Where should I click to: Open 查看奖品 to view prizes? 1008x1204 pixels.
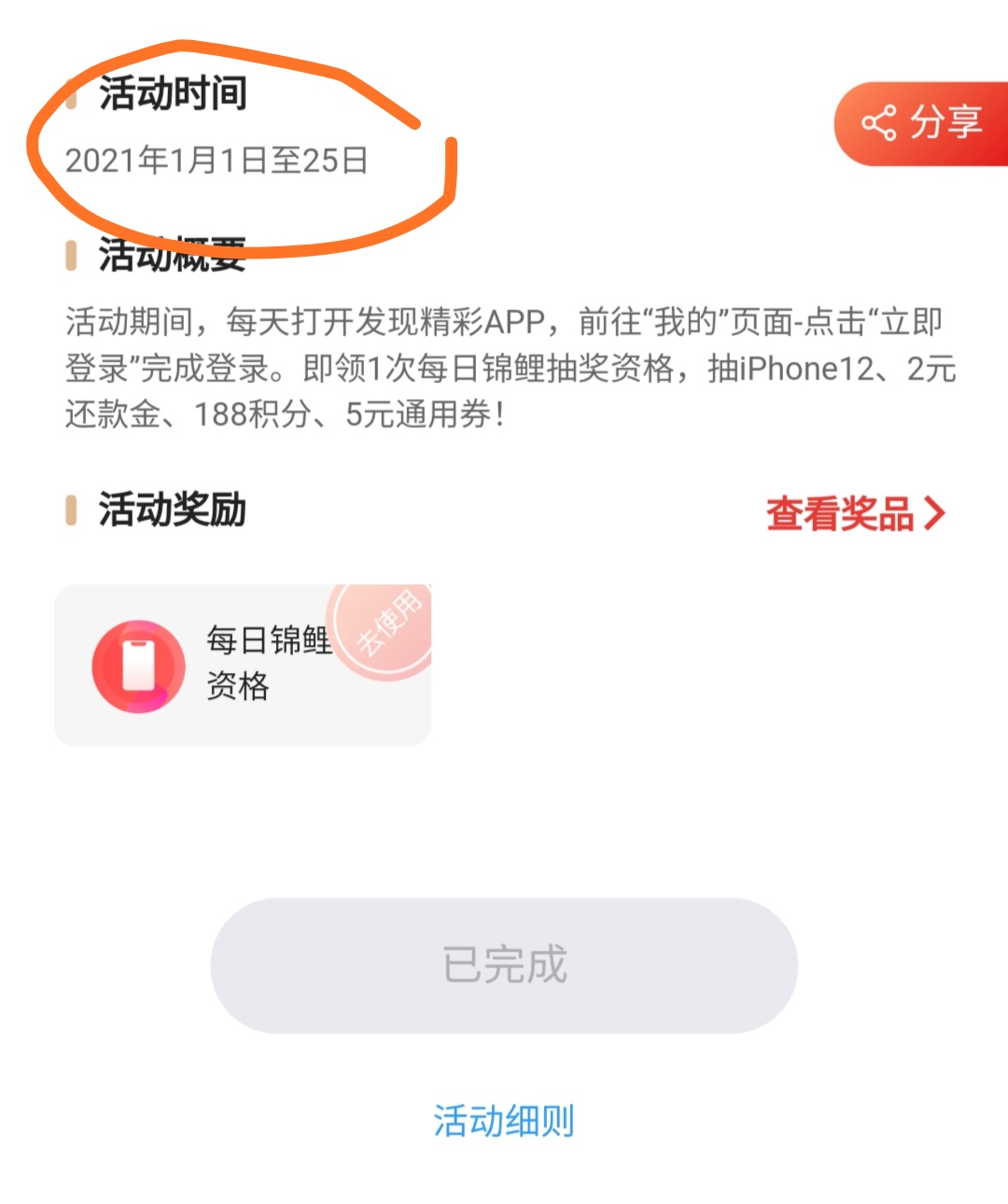click(855, 513)
